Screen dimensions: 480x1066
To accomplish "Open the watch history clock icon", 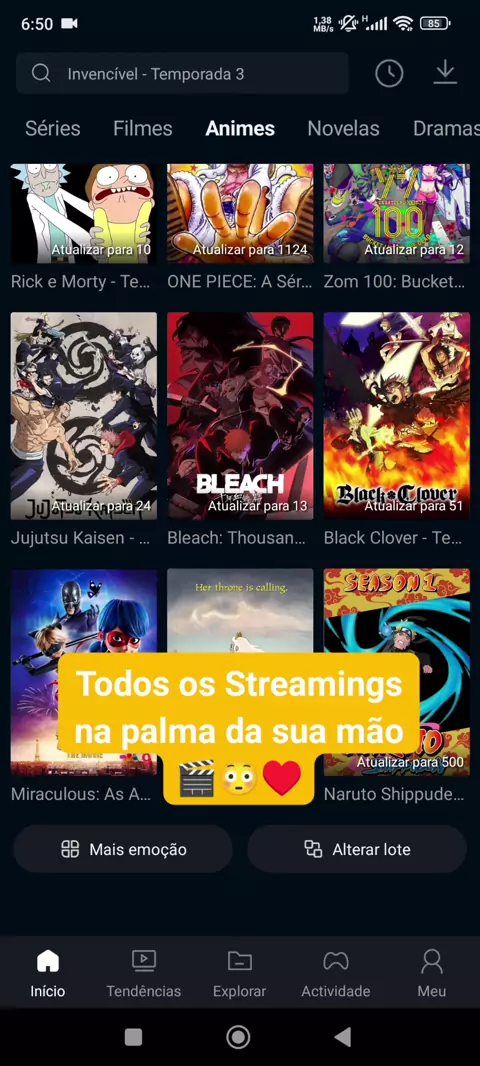I will (x=390, y=73).
